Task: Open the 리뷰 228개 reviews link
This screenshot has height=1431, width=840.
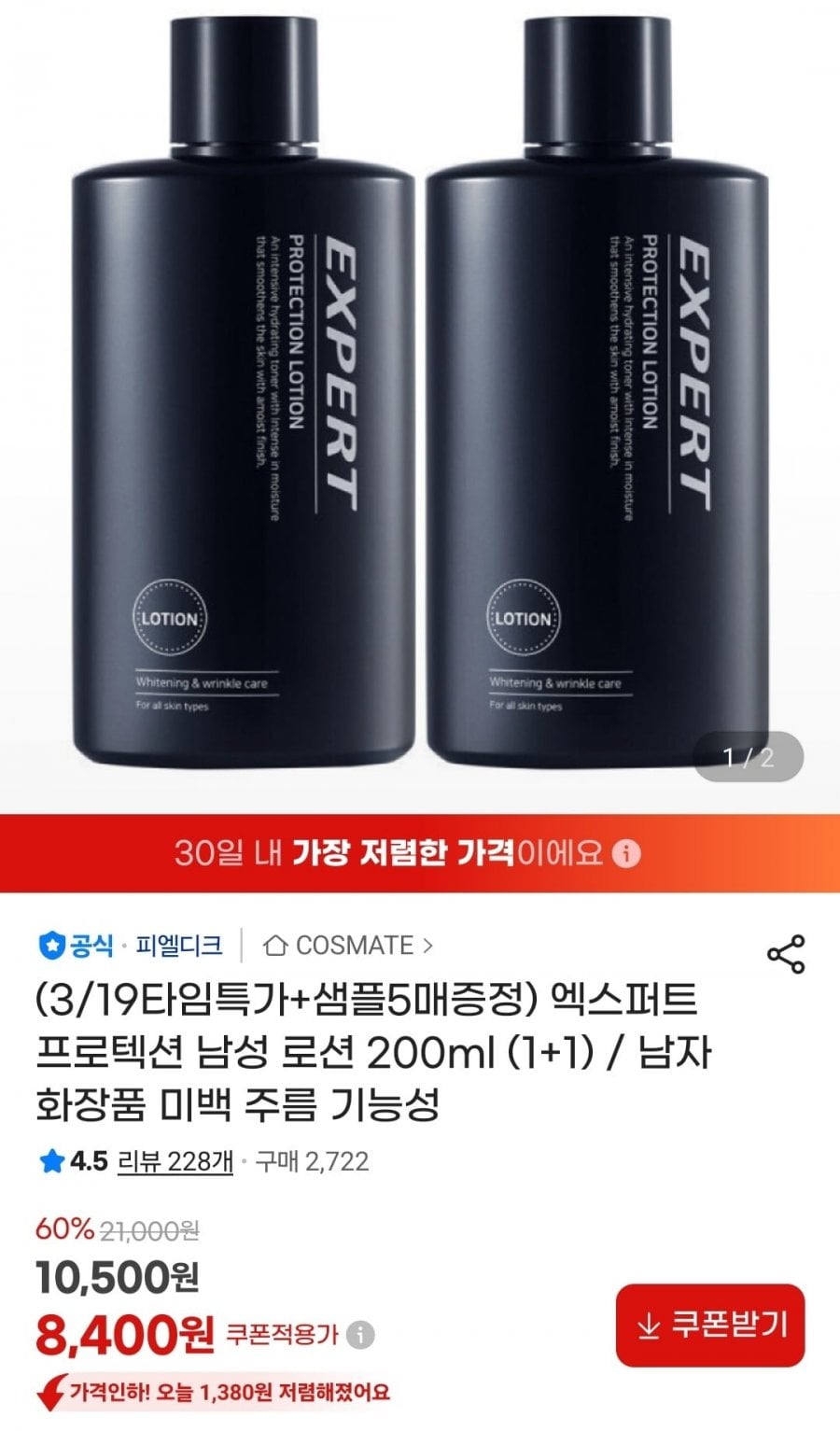Action: click(175, 1161)
